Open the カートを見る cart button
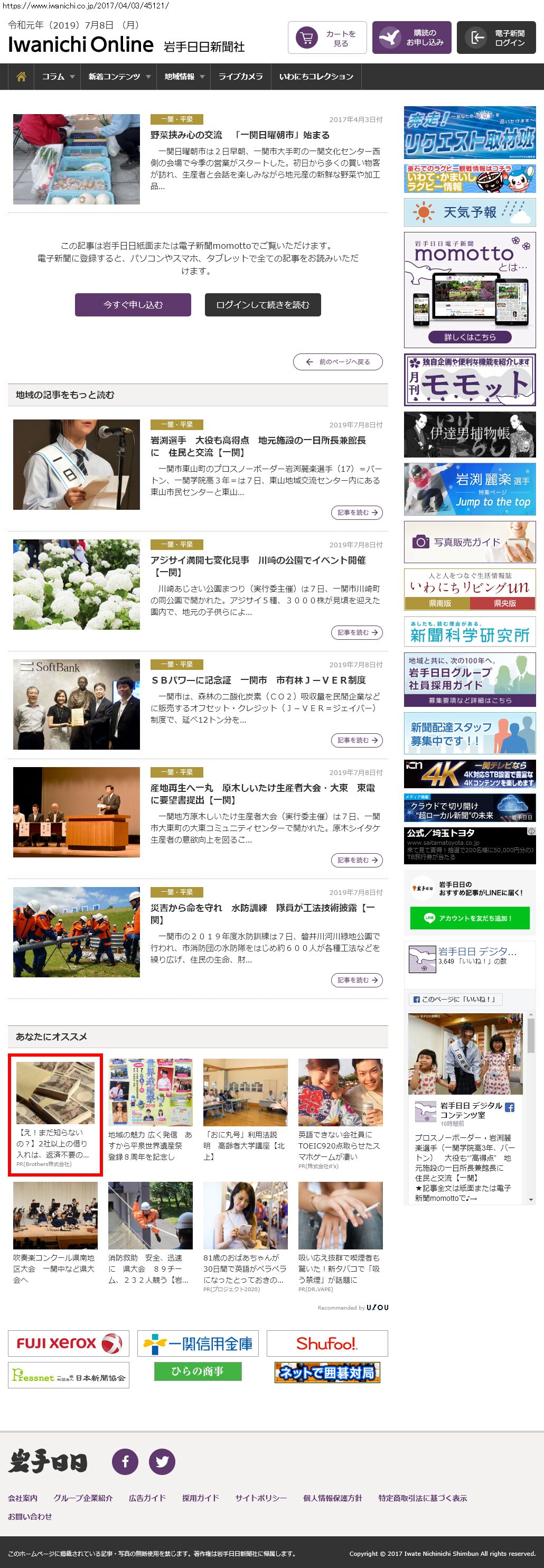 [x=327, y=39]
